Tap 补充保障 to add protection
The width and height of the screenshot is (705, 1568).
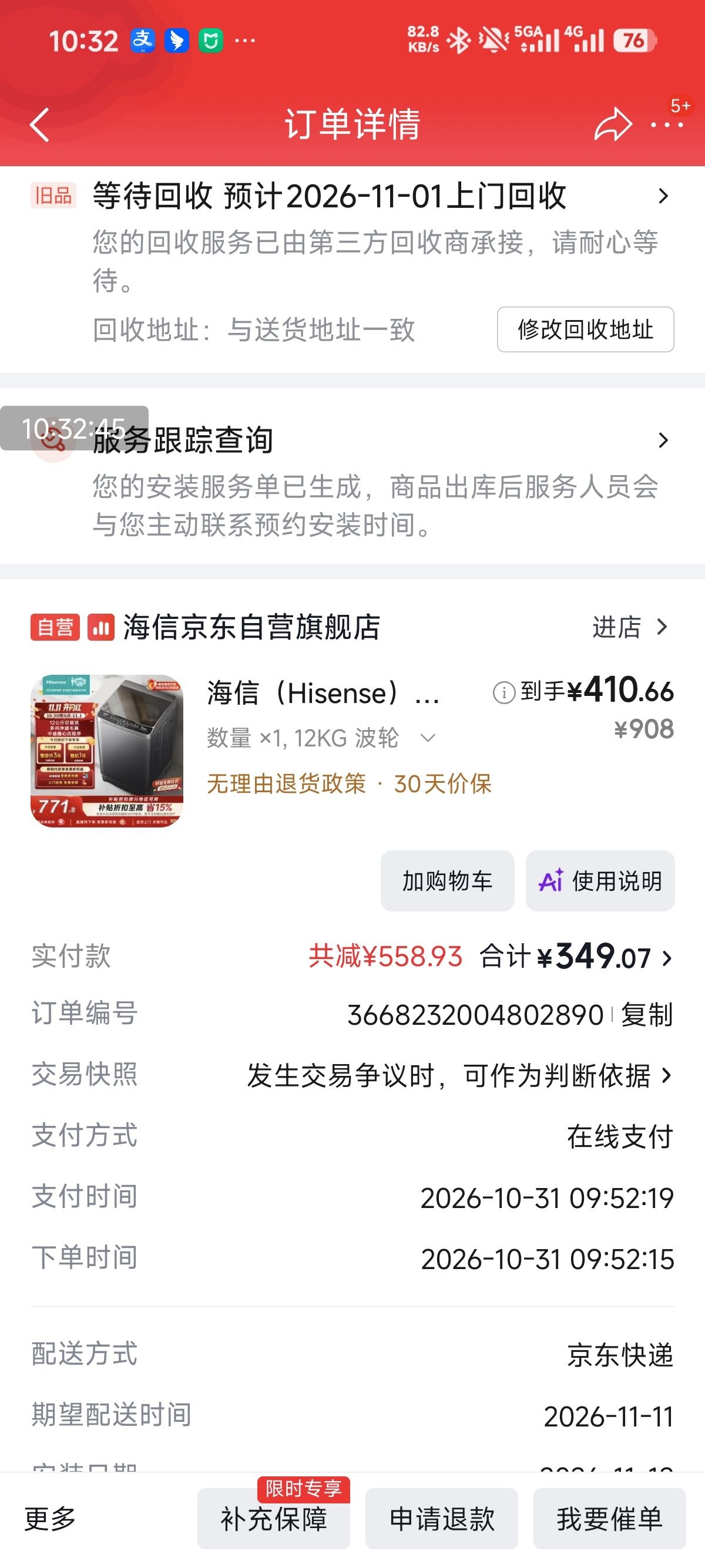[273, 1518]
